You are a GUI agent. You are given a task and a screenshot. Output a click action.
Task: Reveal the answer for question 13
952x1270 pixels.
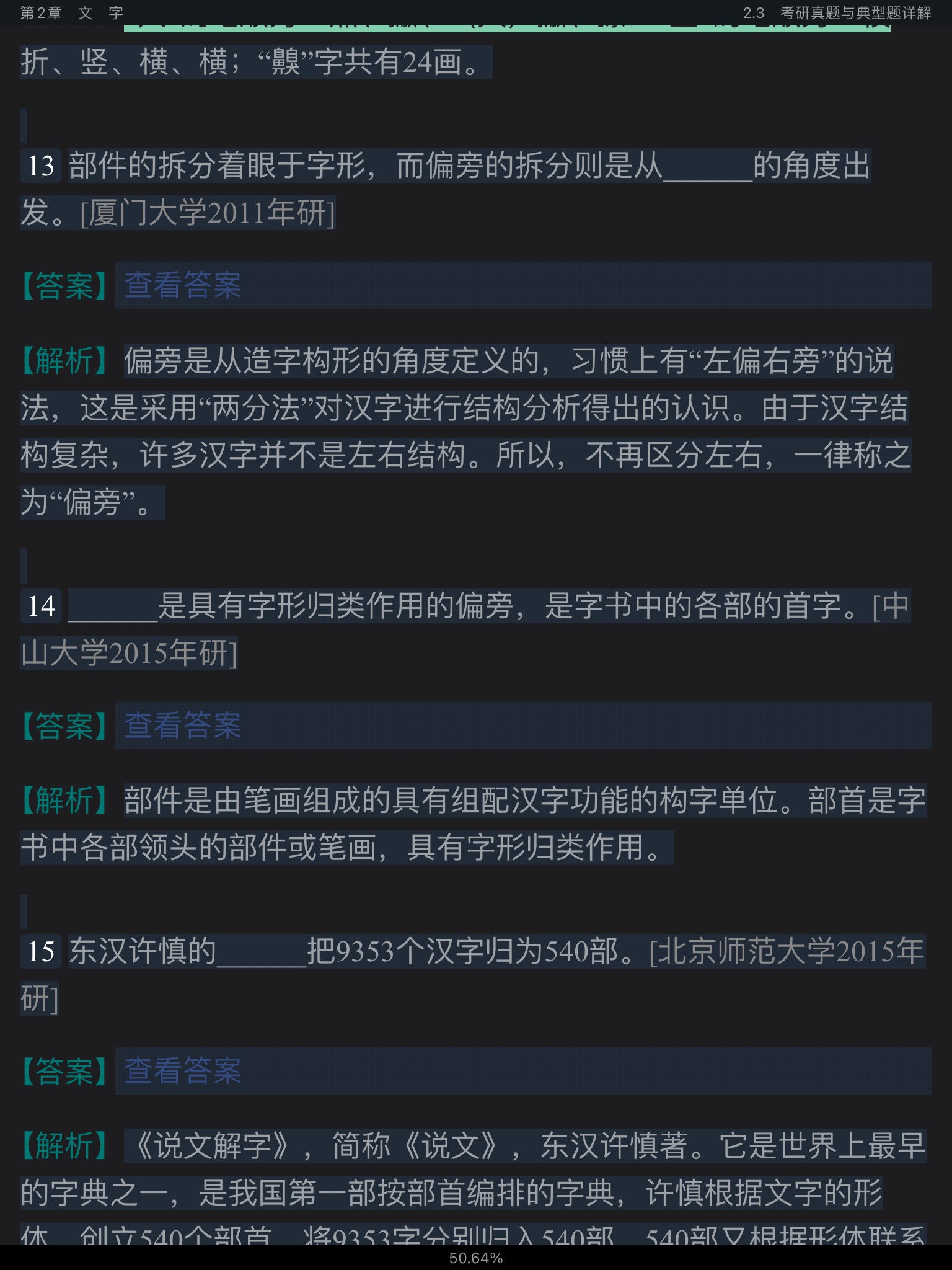click(183, 285)
